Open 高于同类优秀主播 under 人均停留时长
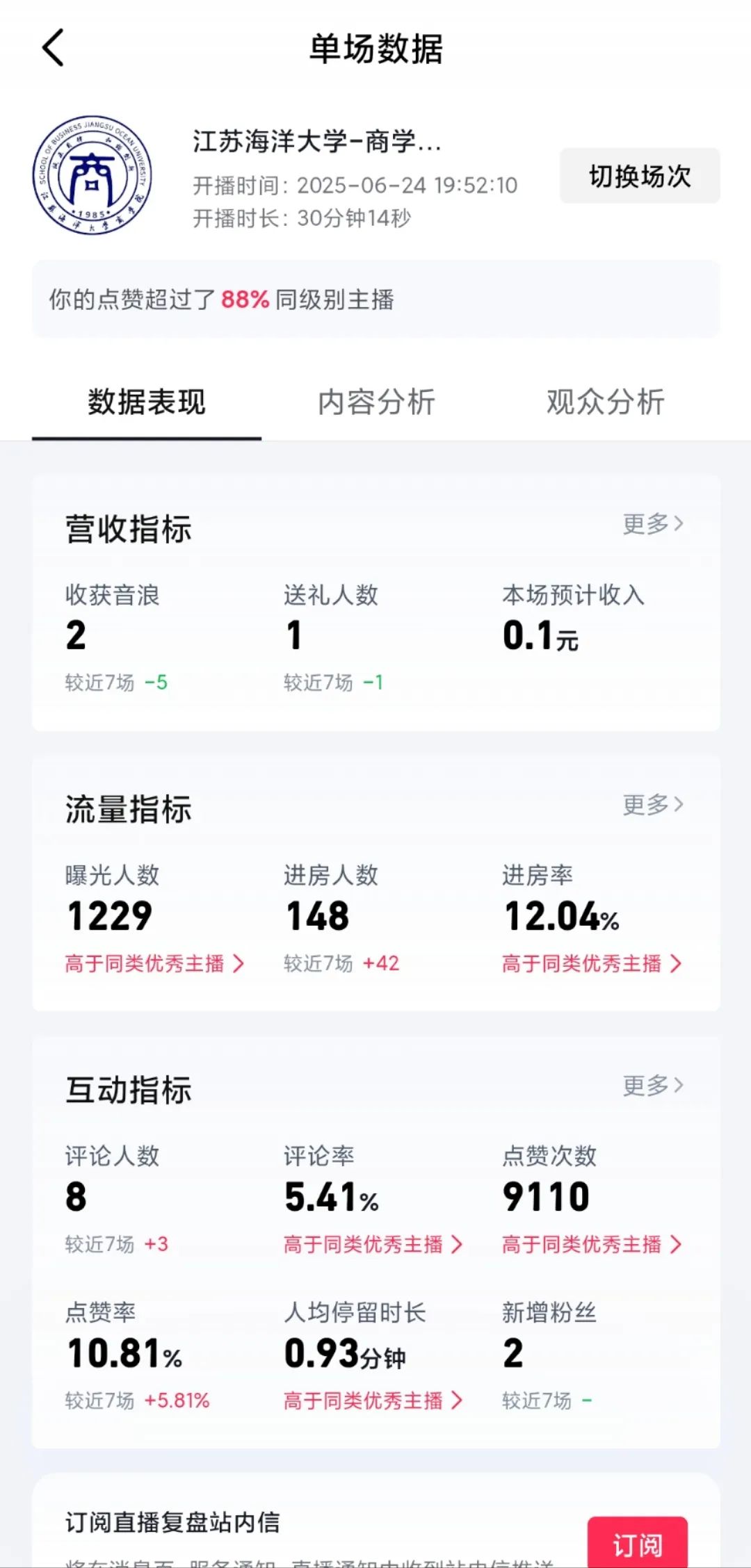 (x=373, y=1400)
